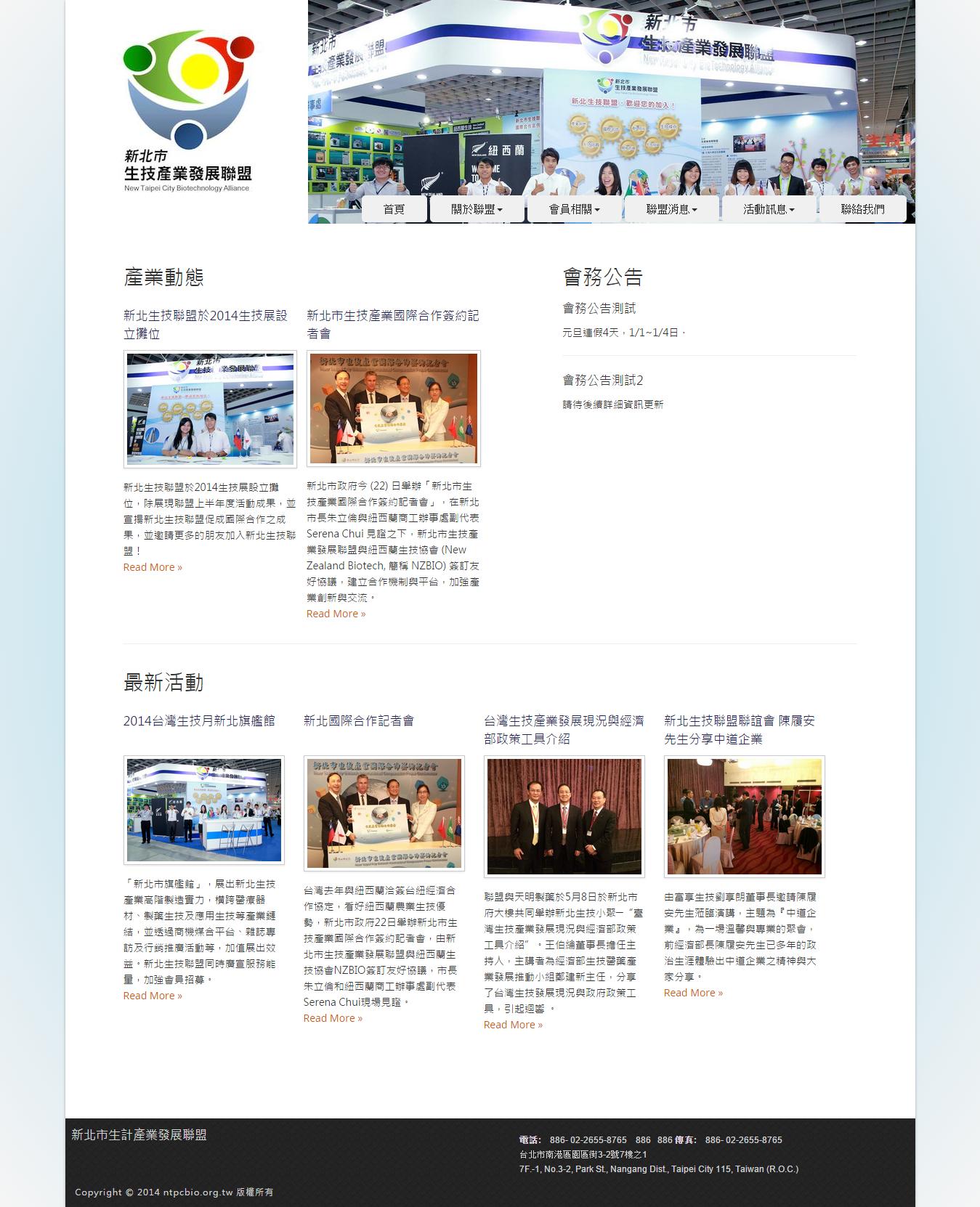Read more about 台灣生技產業發展現況 event
Image resolution: width=980 pixels, height=1207 pixels.
point(513,1025)
